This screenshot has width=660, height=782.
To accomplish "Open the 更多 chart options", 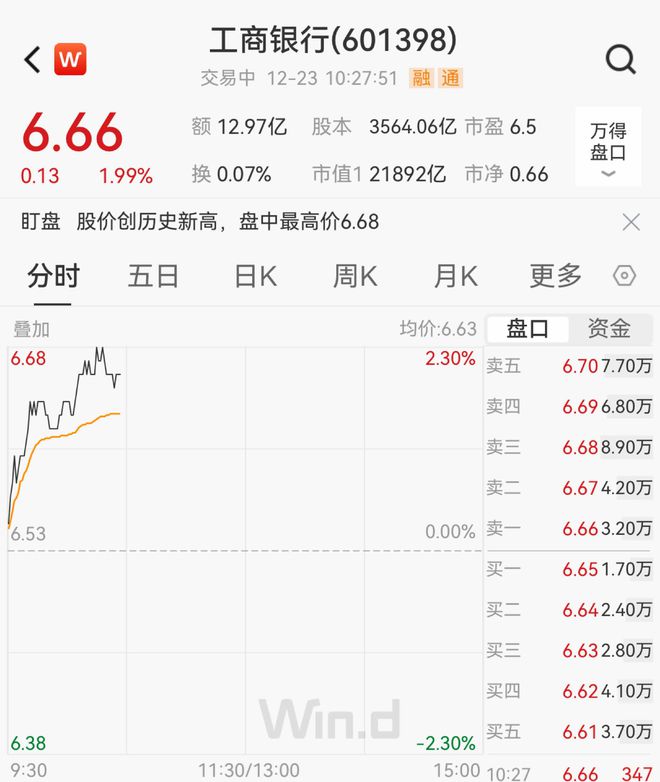I will click(x=555, y=276).
